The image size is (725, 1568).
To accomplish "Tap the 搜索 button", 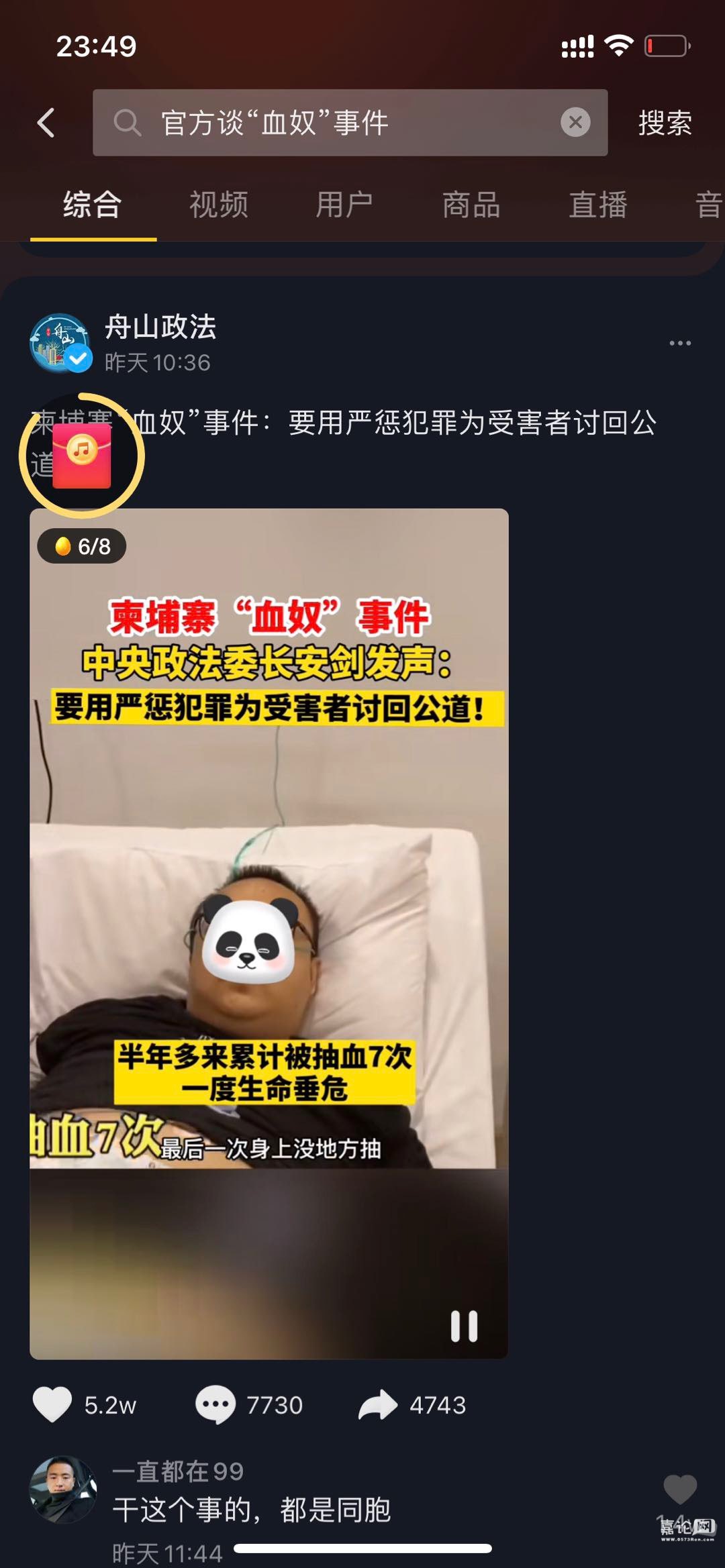I will (x=665, y=123).
